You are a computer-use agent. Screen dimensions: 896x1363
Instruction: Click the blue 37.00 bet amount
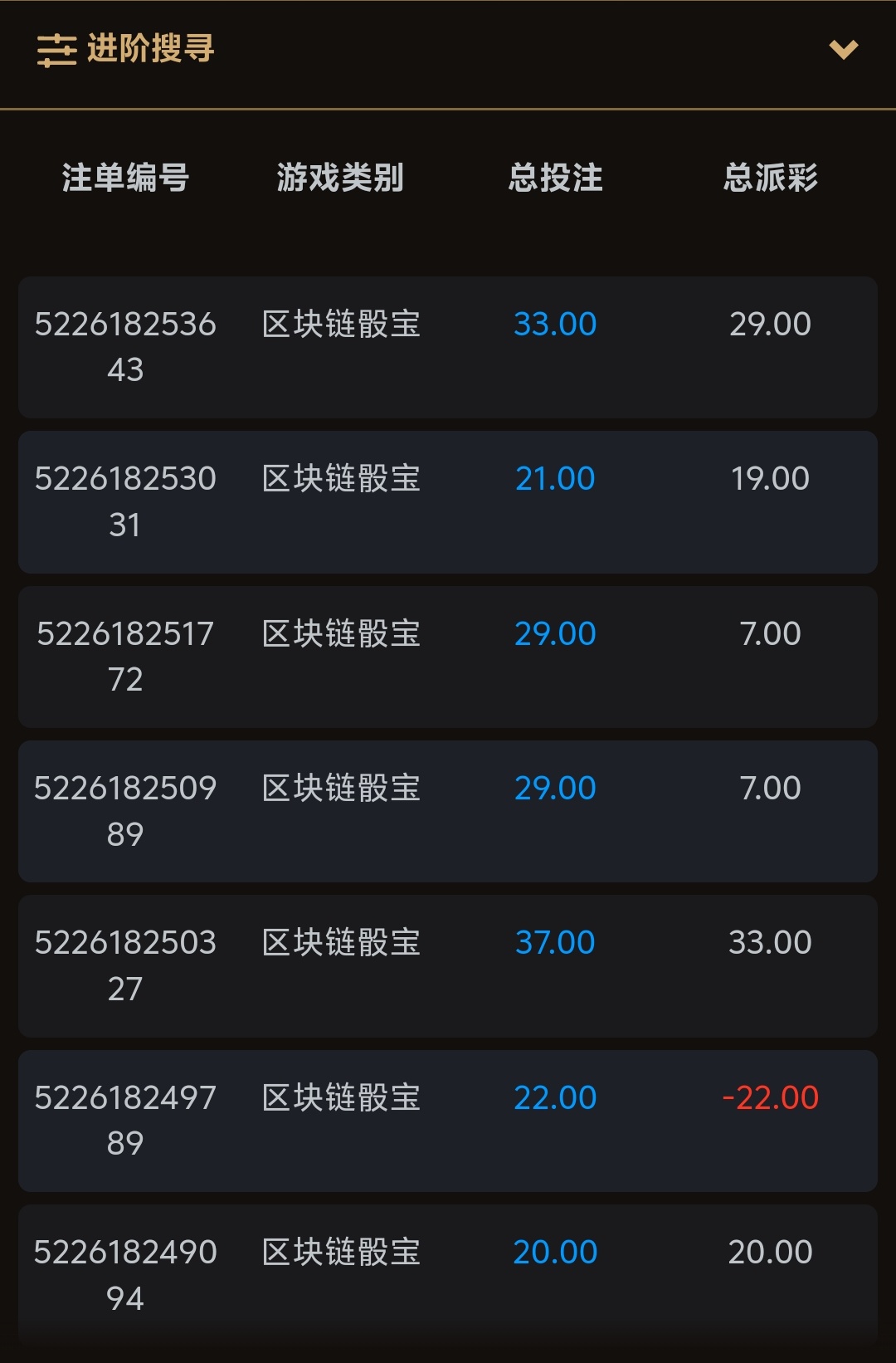557,943
